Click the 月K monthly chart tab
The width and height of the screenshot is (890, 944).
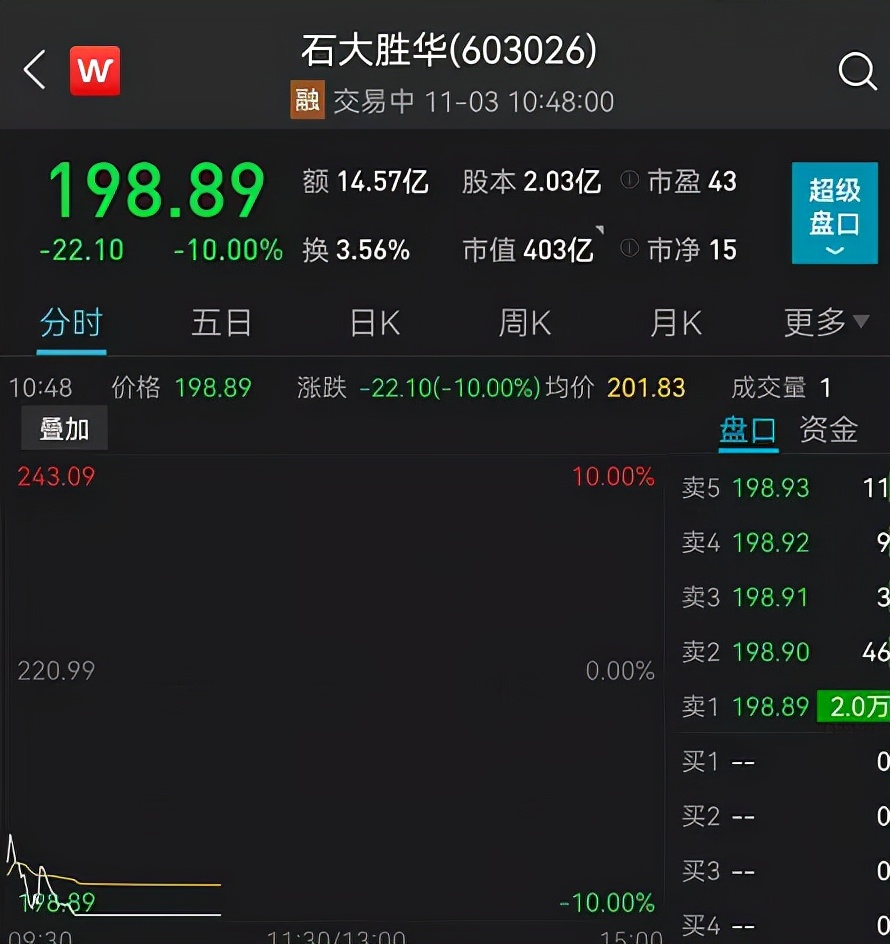[673, 322]
